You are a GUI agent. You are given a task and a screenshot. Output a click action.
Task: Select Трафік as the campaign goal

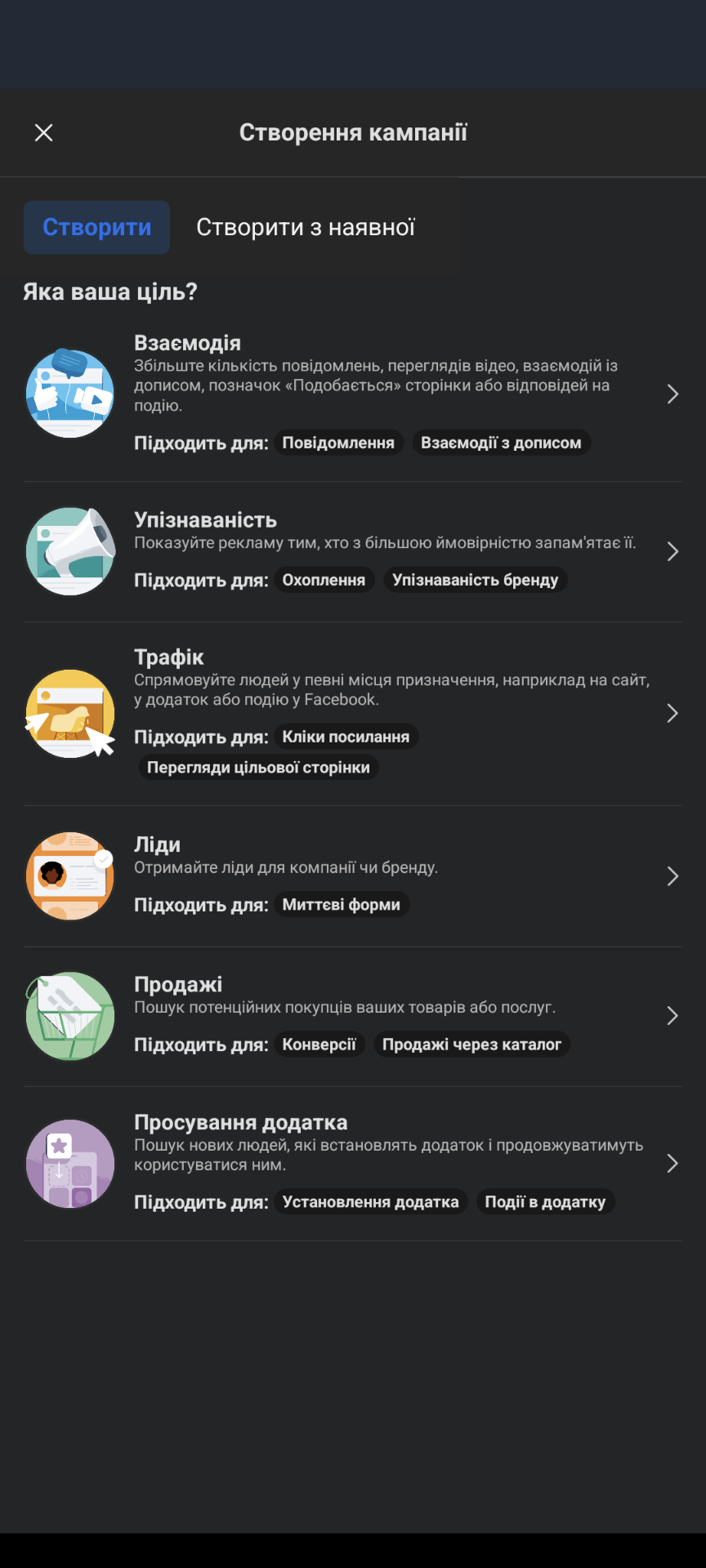click(353, 714)
